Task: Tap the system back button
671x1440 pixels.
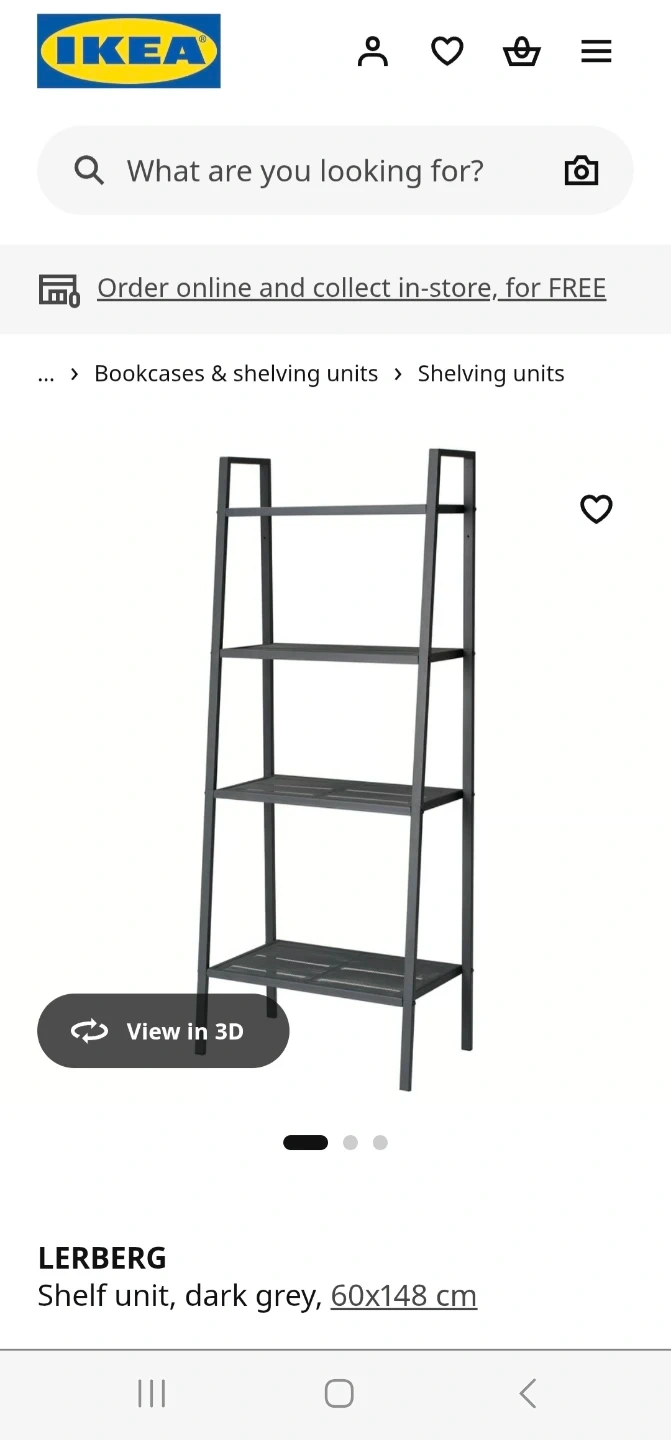Action: (x=528, y=1393)
